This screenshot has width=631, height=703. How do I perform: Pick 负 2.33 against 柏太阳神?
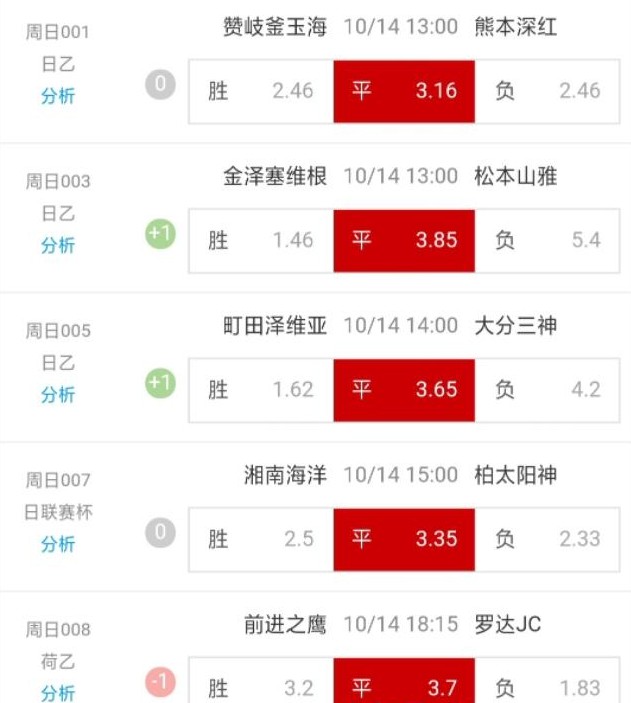(547, 538)
